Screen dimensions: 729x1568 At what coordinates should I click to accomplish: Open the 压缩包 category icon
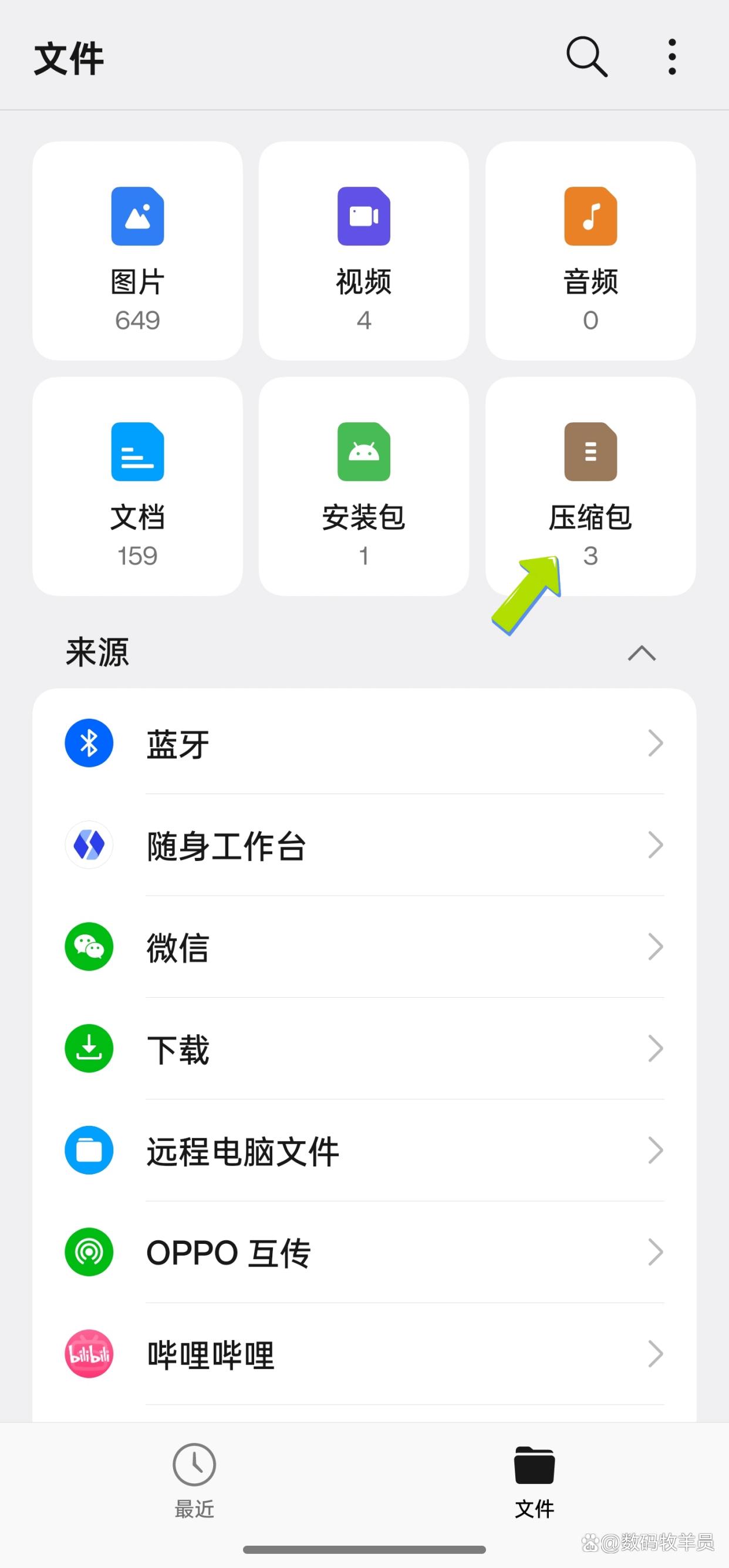point(590,453)
